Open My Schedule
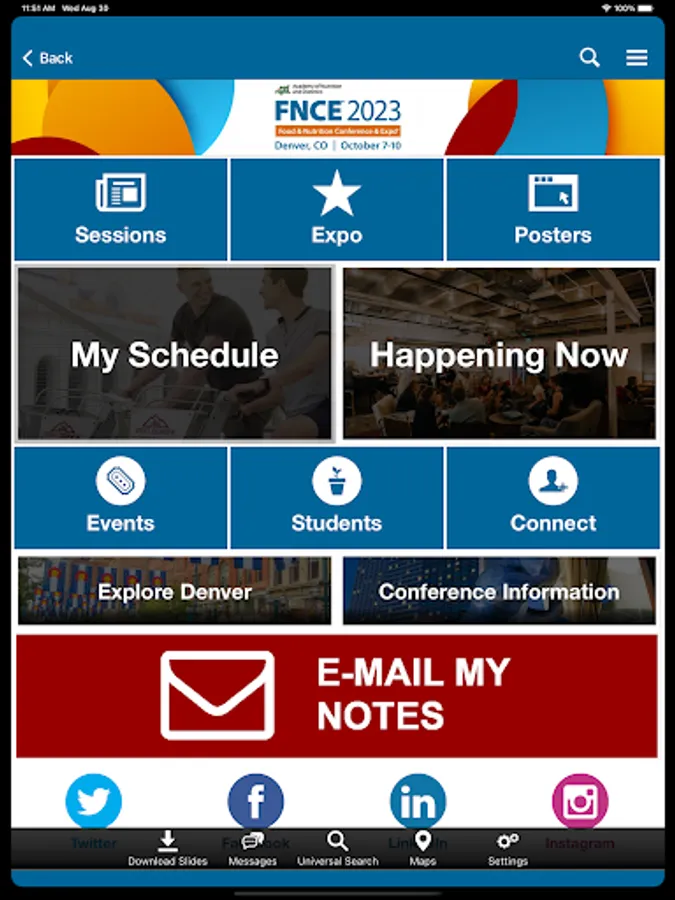This screenshot has height=900, width=675. (x=175, y=354)
